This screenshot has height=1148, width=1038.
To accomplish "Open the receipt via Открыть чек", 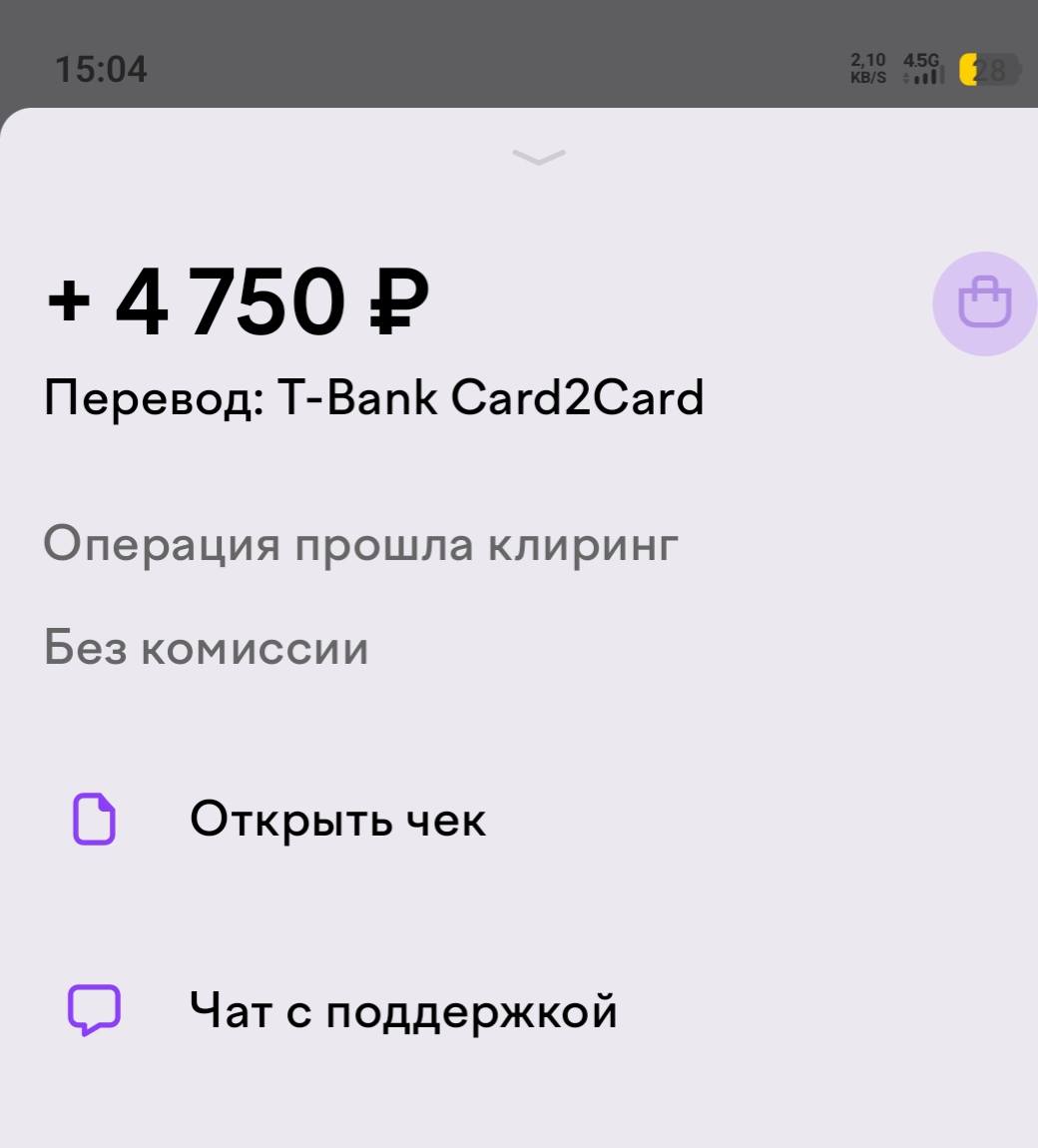I will pyautogui.click(x=338, y=820).
